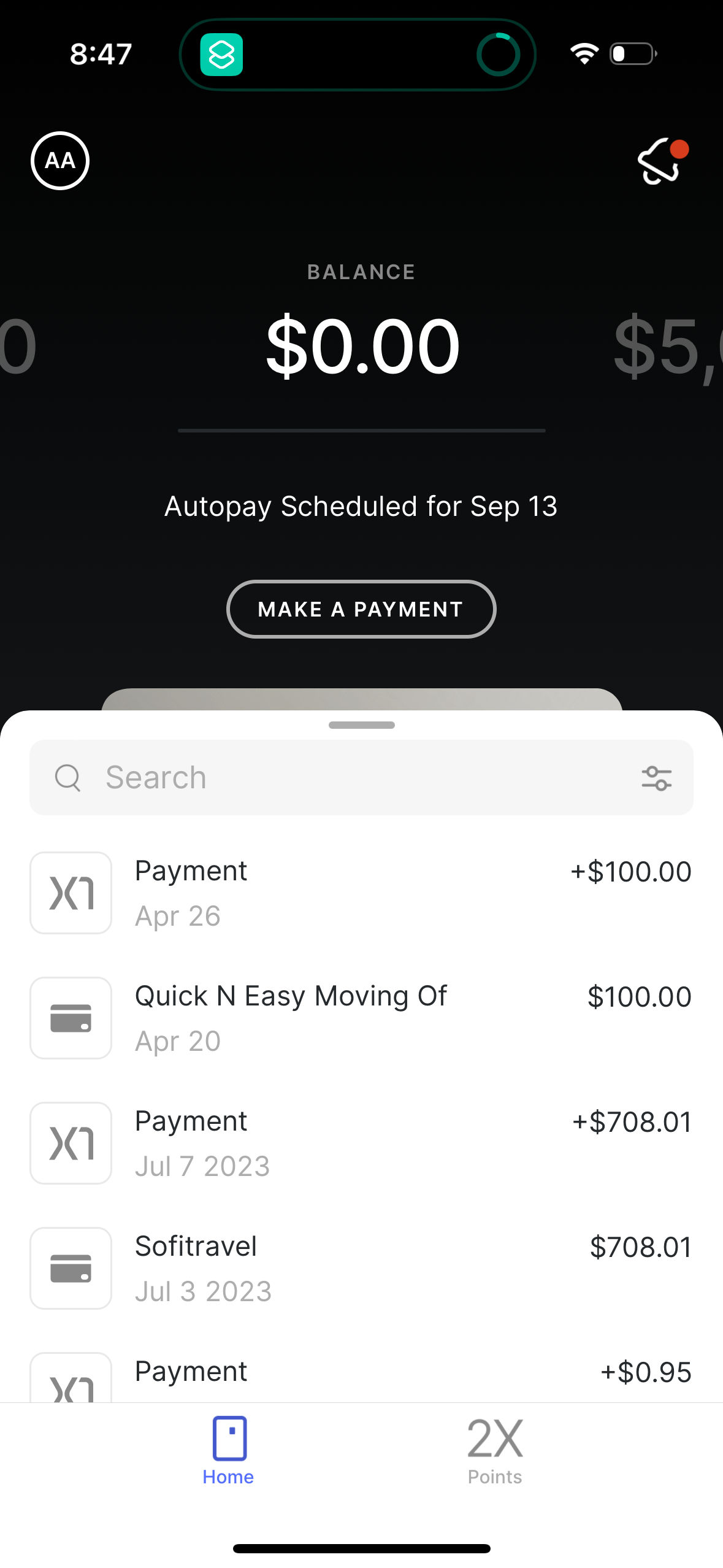723x1568 pixels.
Task: Tap the X1 icon beside the Jul 7 Payment
Action: point(71,1142)
